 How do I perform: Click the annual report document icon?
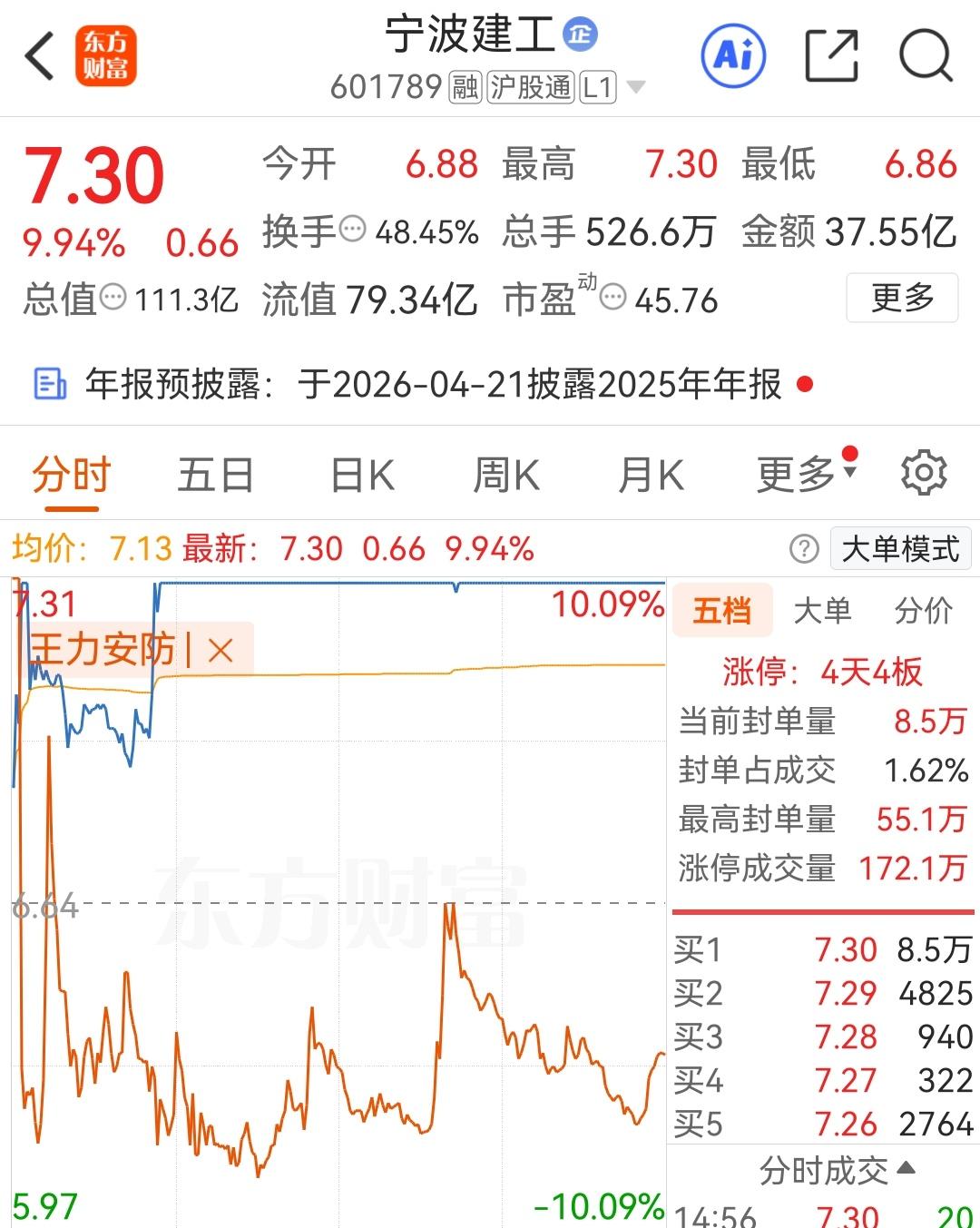(x=48, y=383)
